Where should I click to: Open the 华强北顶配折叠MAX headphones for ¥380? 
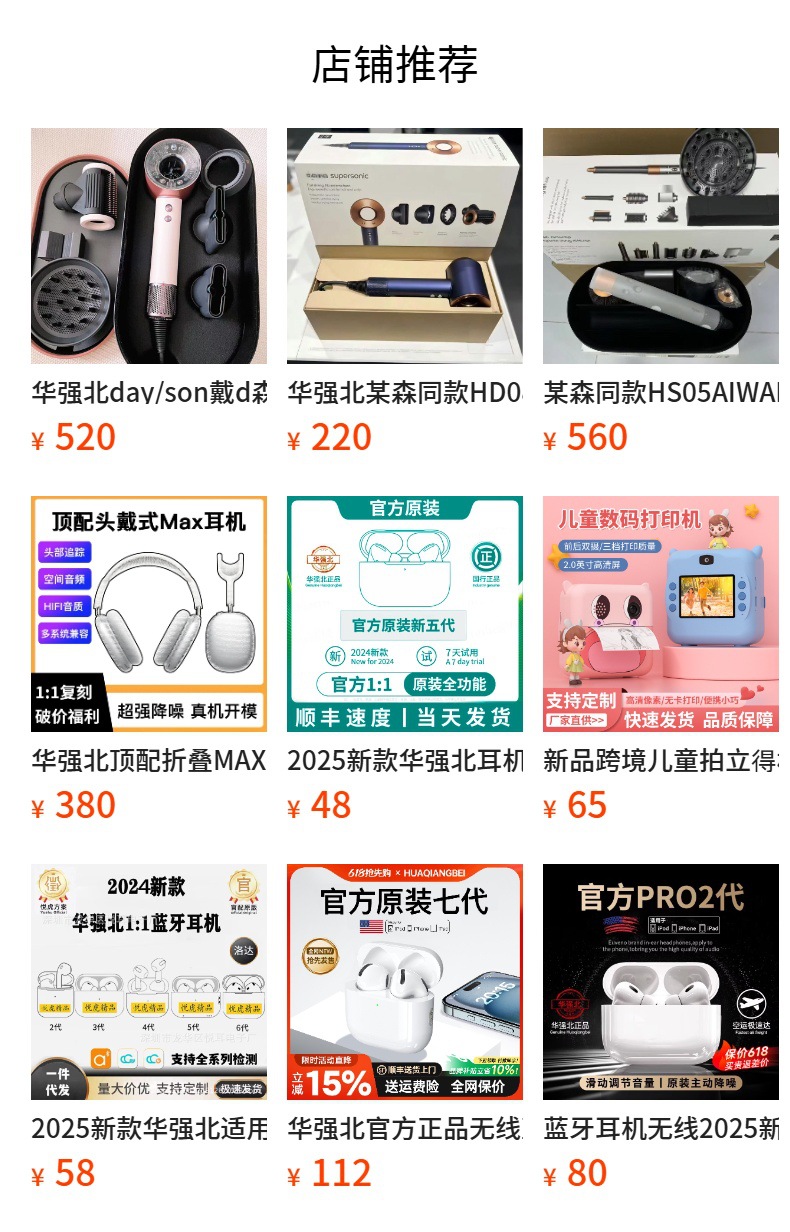pyautogui.click(x=149, y=614)
